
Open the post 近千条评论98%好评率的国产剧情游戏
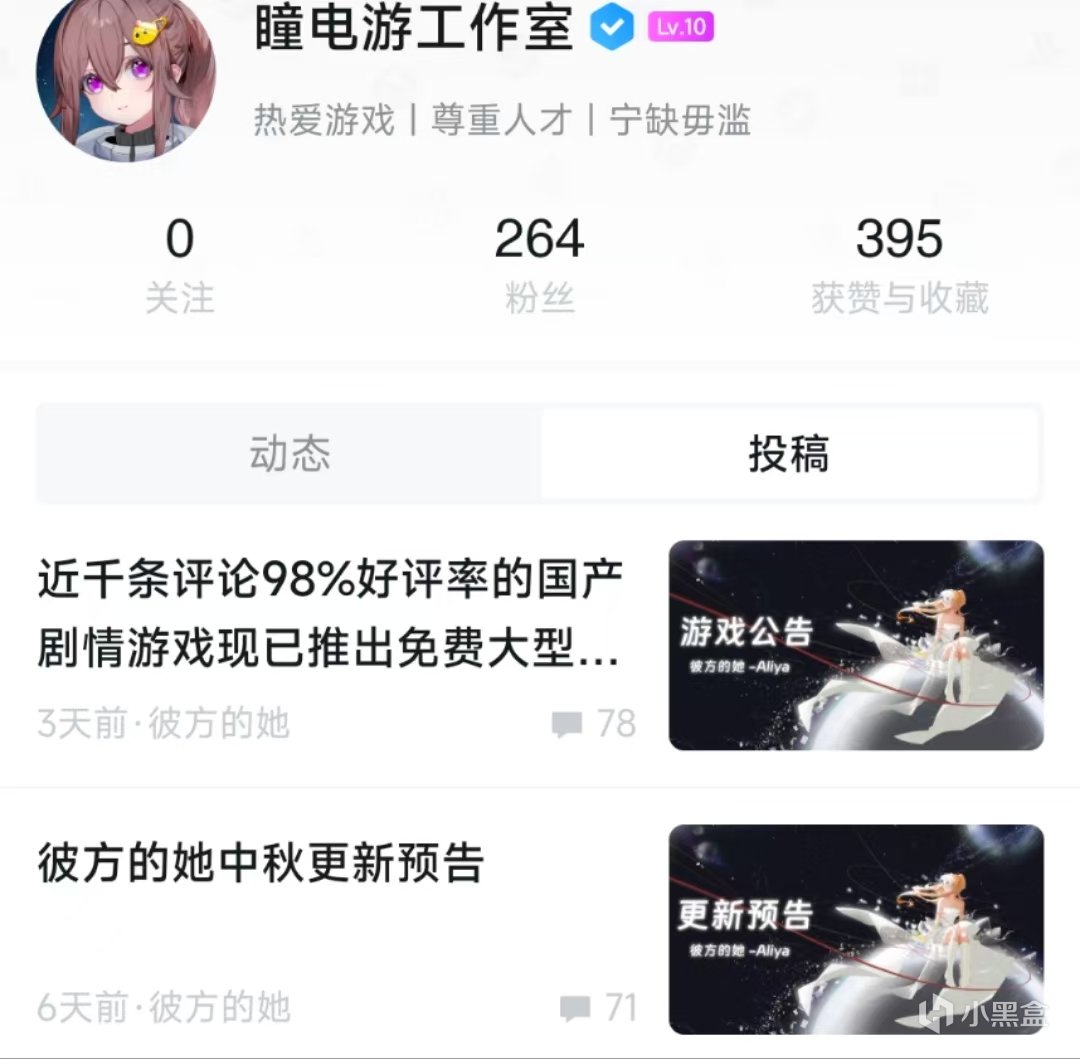click(330, 614)
